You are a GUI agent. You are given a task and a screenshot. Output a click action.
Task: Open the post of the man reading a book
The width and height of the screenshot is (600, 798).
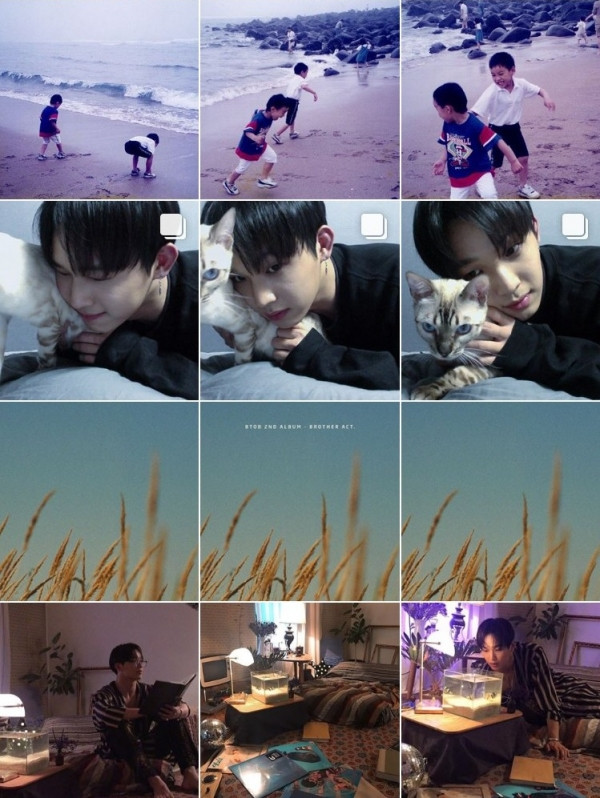99,700
